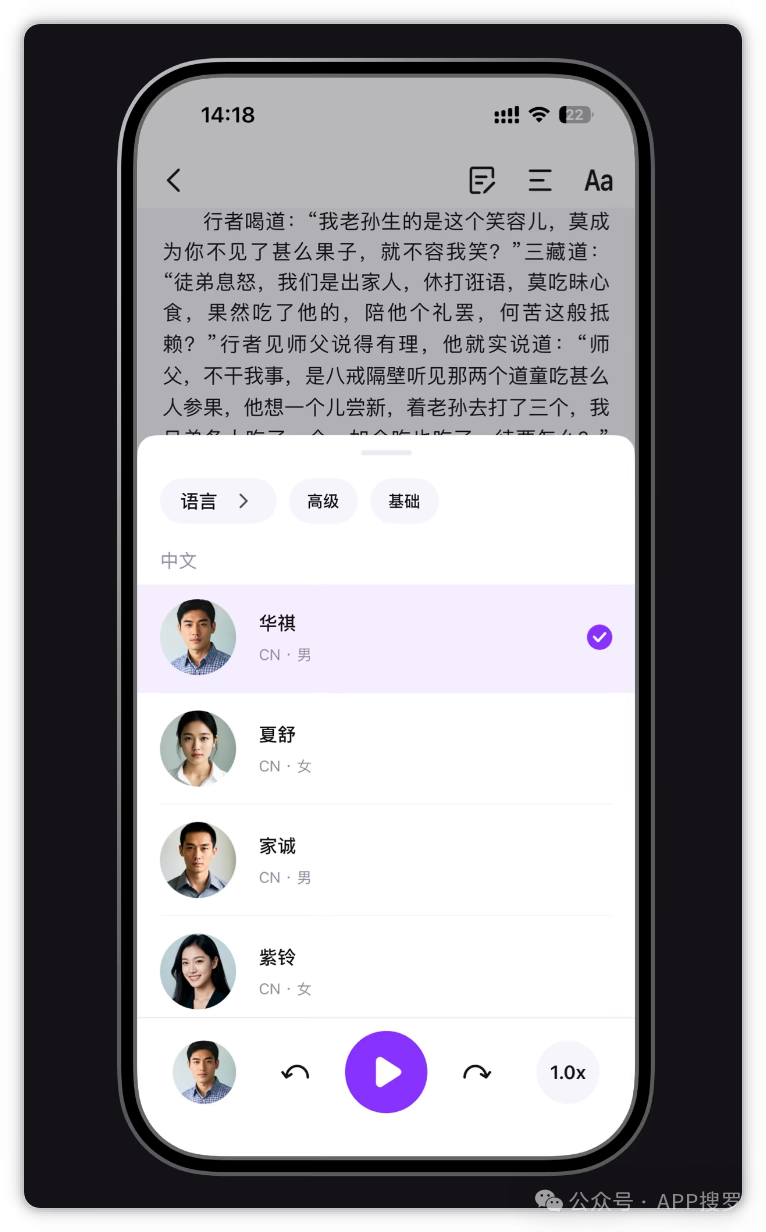The image size is (766, 1232).
Task: Skip forward with the forward arrow control
Action: coord(477,1073)
